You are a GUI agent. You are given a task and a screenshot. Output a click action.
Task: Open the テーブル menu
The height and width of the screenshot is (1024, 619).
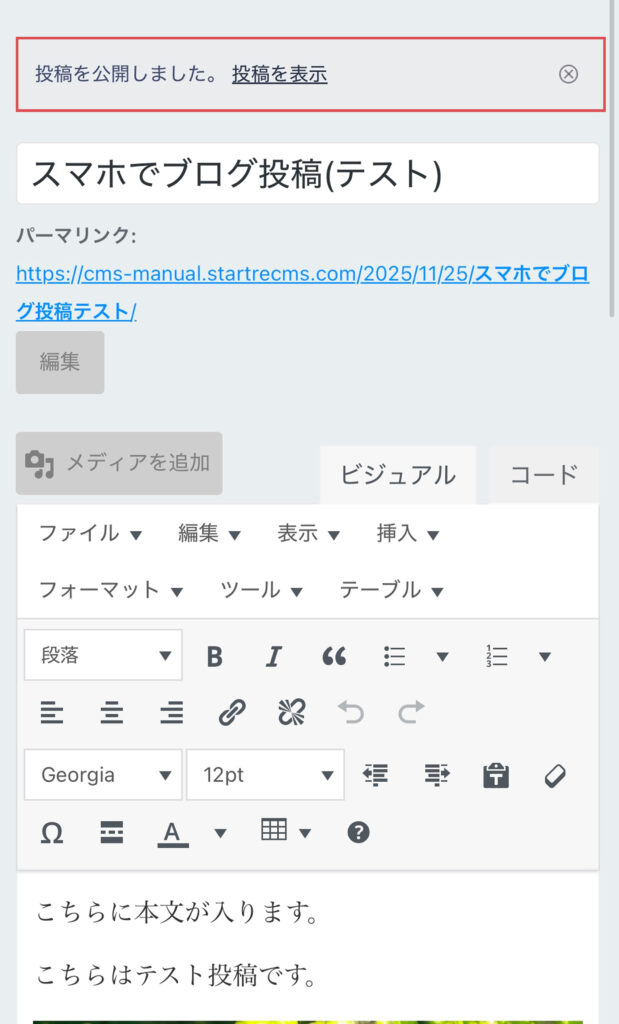(391, 590)
